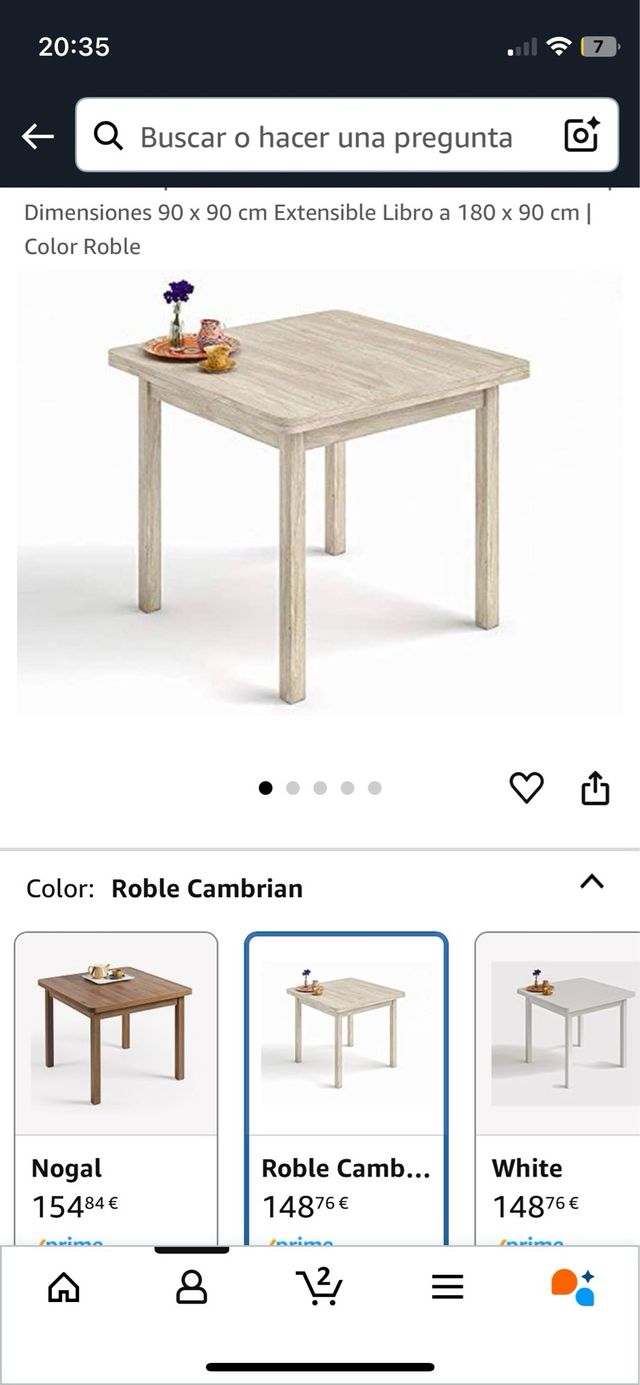Image resolution: width=640 pixels, height=1385 pixels.
Task: Share this product
Action: pos(595,788)
